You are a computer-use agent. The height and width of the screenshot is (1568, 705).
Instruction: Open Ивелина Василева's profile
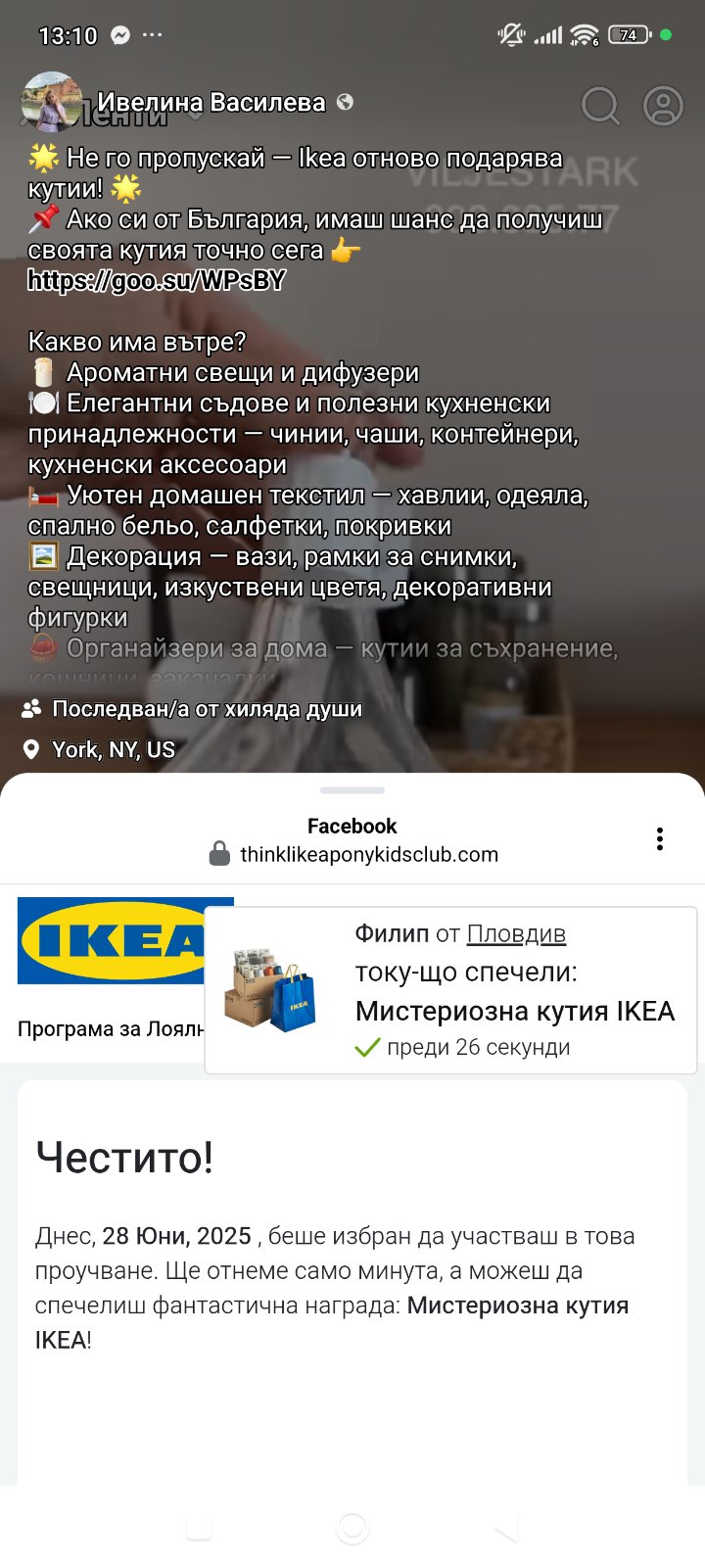click(x=211, y=102)
